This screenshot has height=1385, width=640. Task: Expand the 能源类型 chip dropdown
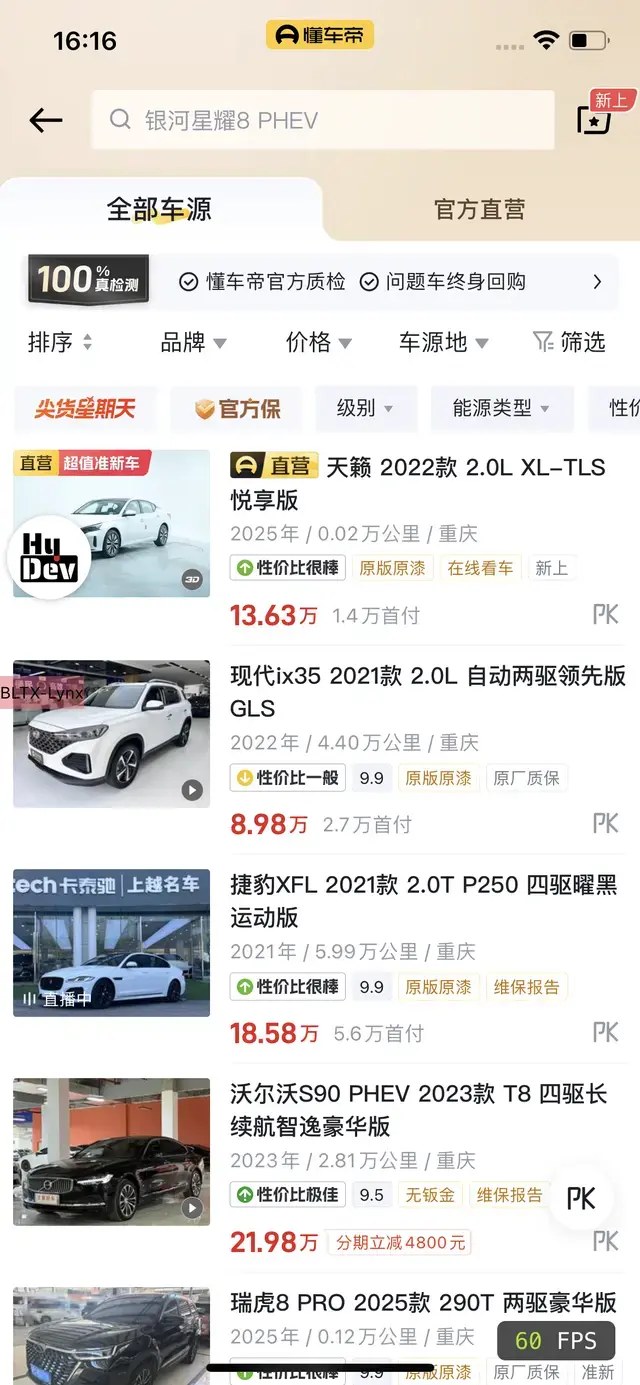tap(502, 408)
